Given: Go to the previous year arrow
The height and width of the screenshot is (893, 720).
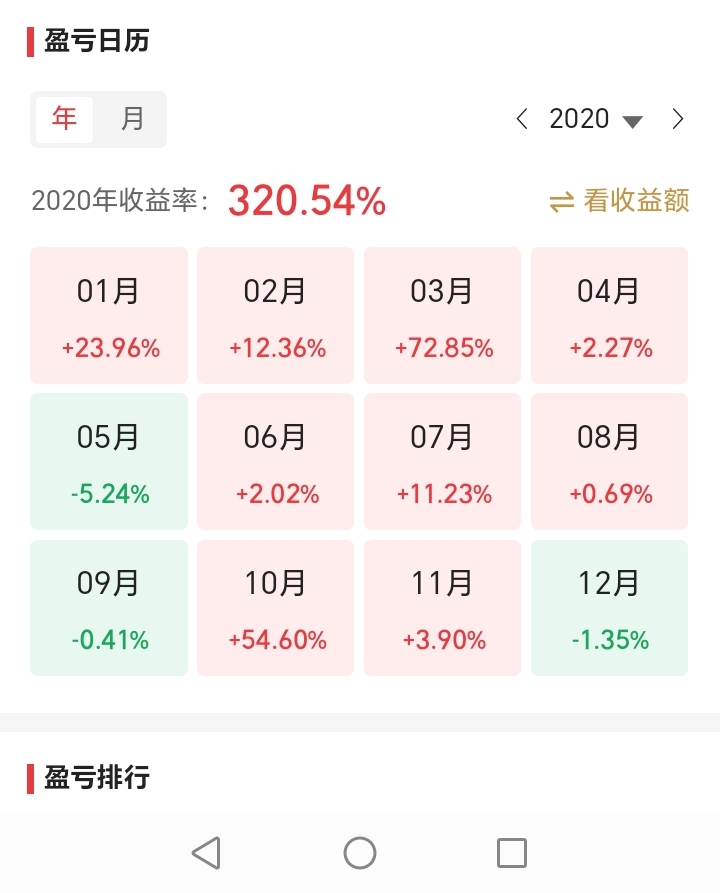Looking at the screenshot, I should click(521, 119).
